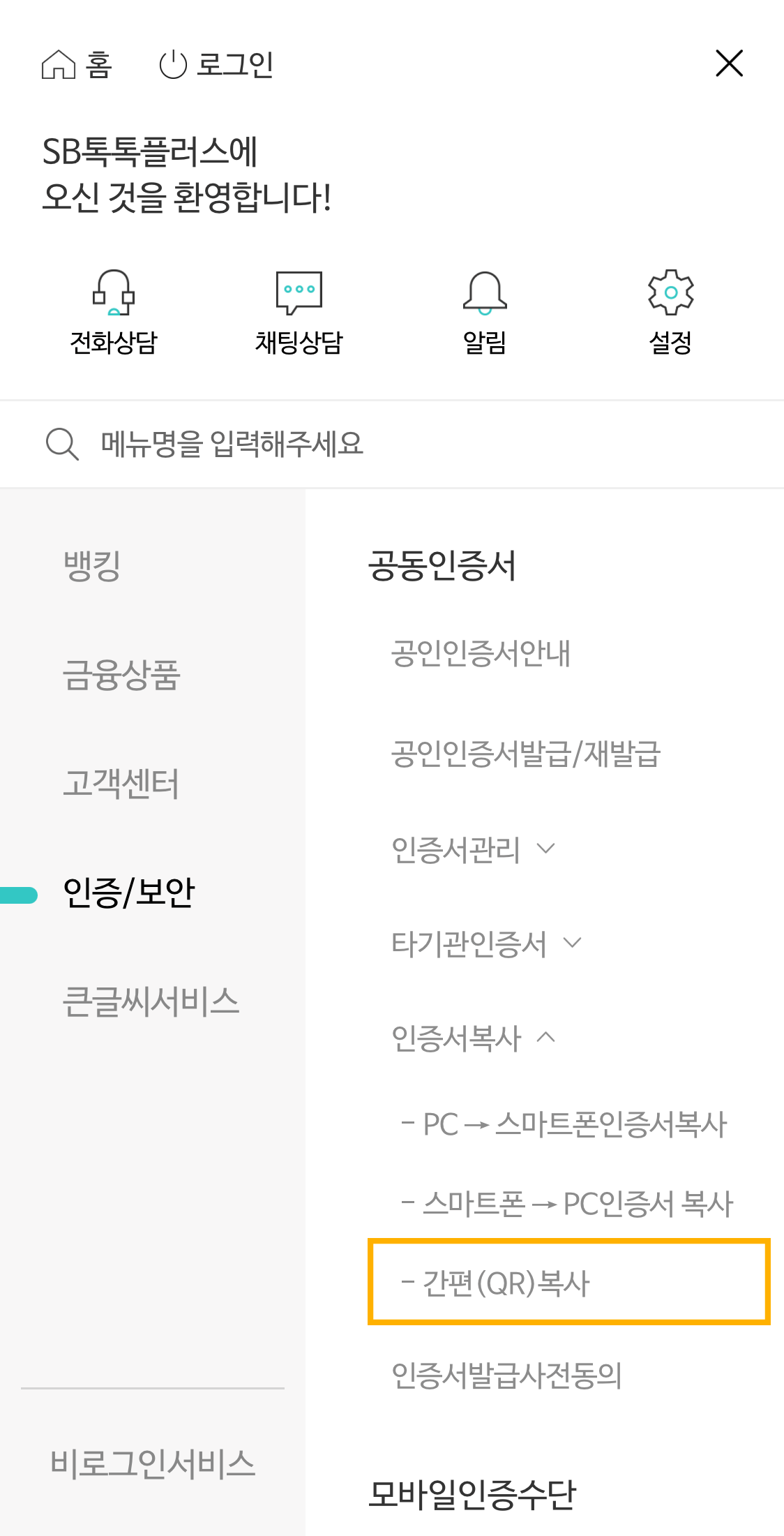Switch to the 뱅킹 category

(x=92, y=565)
